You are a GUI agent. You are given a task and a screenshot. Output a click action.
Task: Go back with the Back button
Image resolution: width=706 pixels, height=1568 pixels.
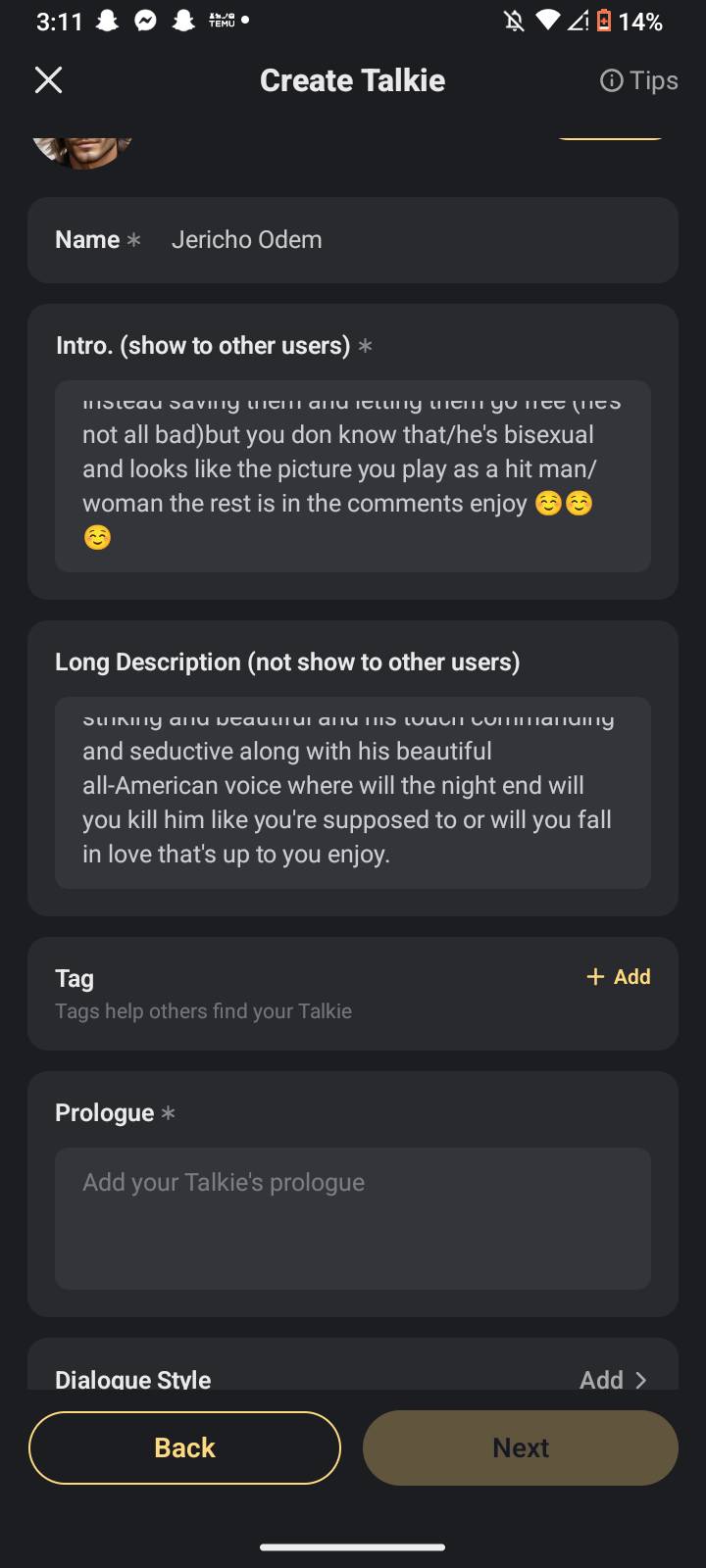tap(184, 1447)
